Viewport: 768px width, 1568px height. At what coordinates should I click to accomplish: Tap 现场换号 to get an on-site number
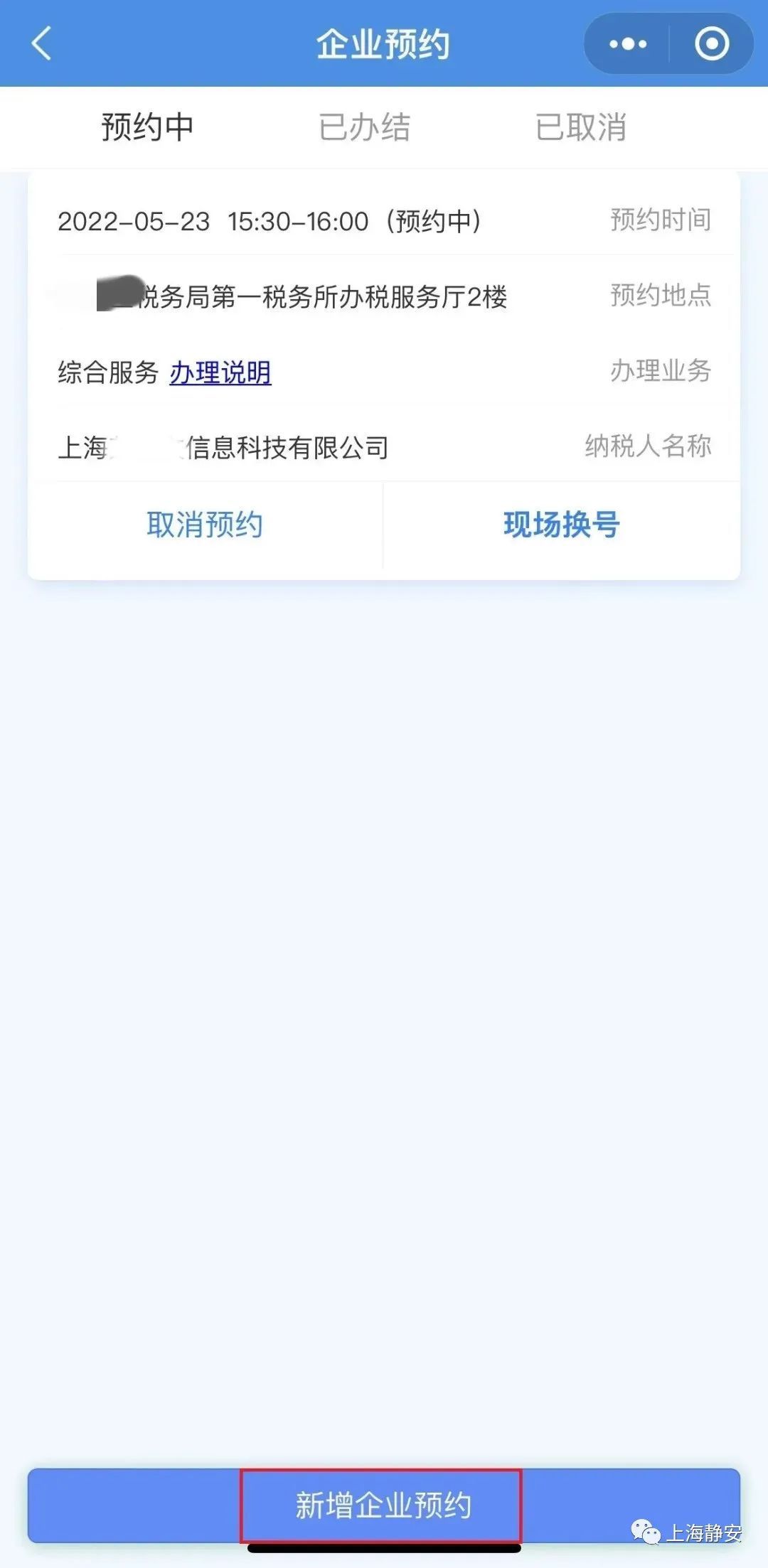[x=562, y=525]
